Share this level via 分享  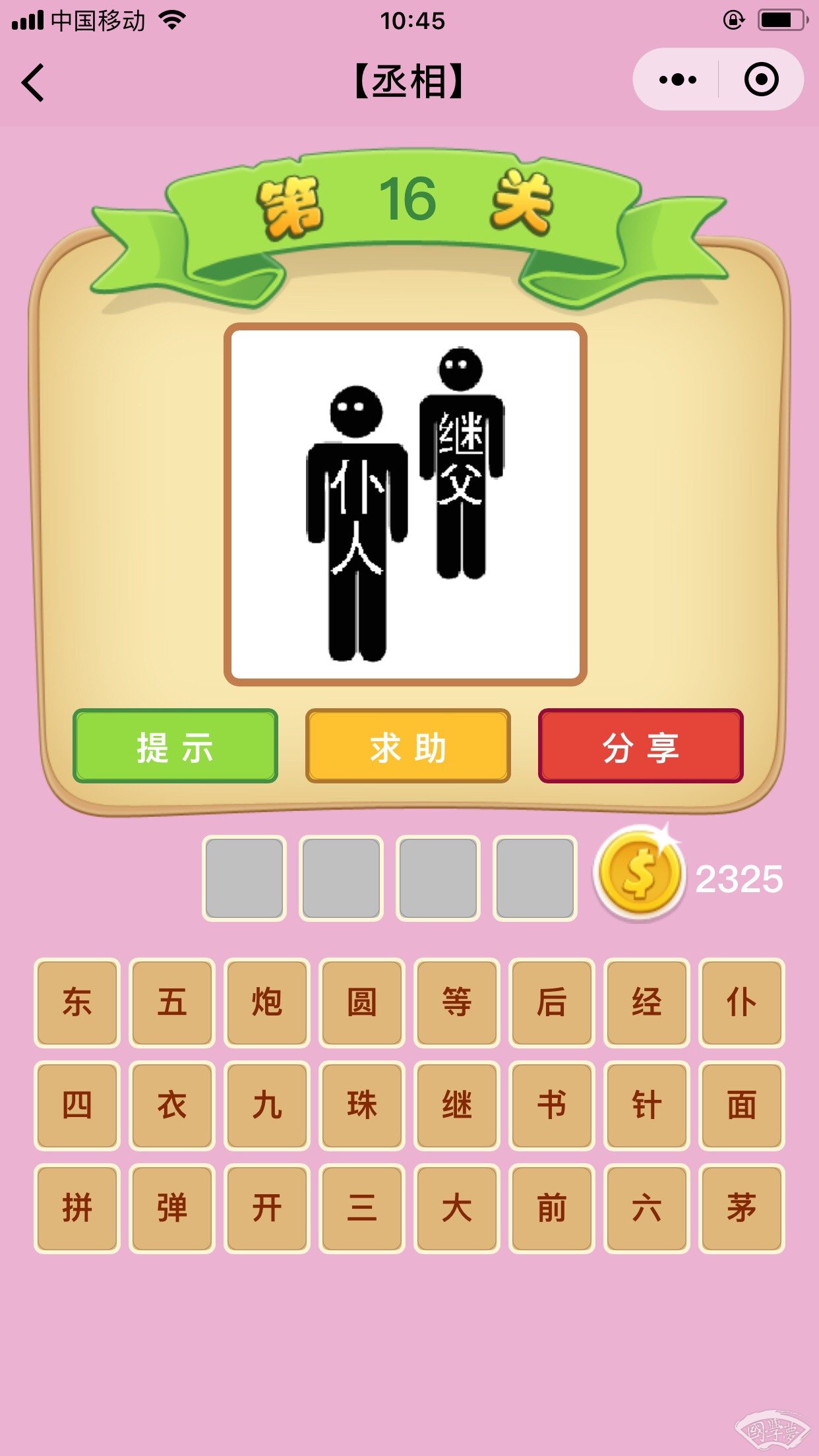[x=640, y=746]
